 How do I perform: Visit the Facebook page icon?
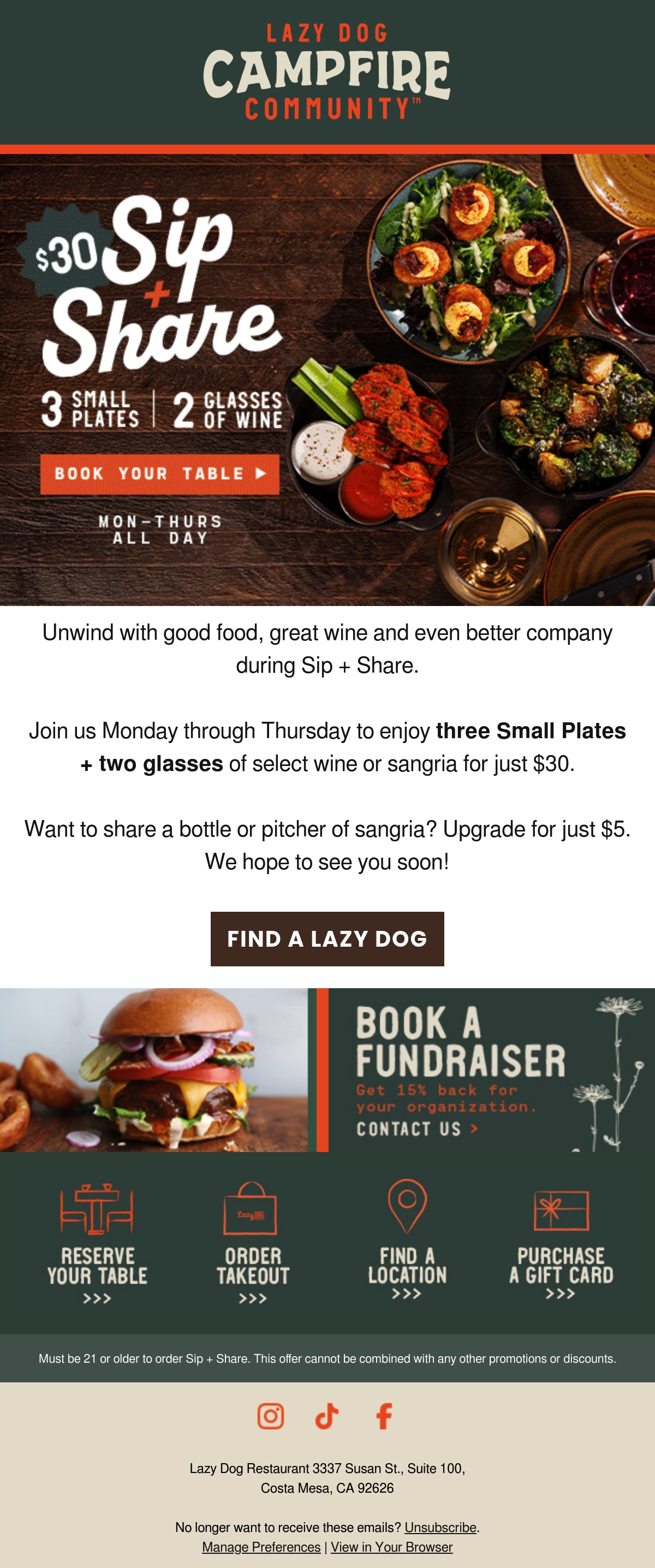click(384, 1416)
